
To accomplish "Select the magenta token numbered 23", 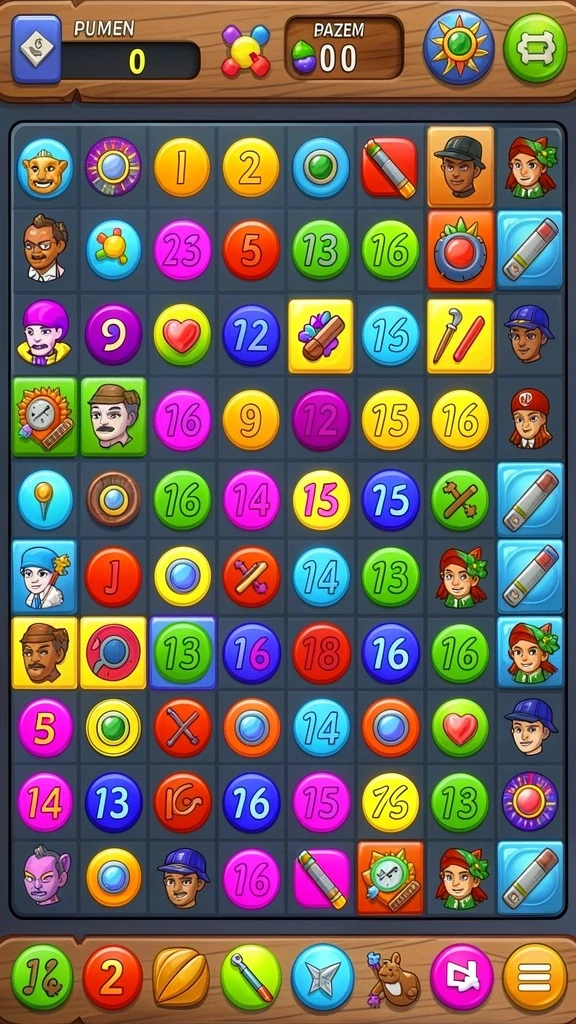I will pyautogui.click(x=182, y=249).
